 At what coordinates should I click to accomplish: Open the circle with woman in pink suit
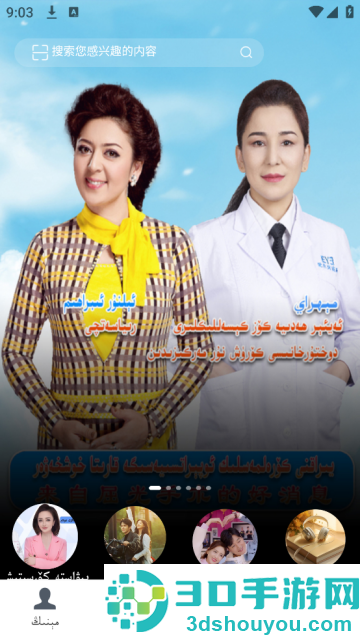45,536
